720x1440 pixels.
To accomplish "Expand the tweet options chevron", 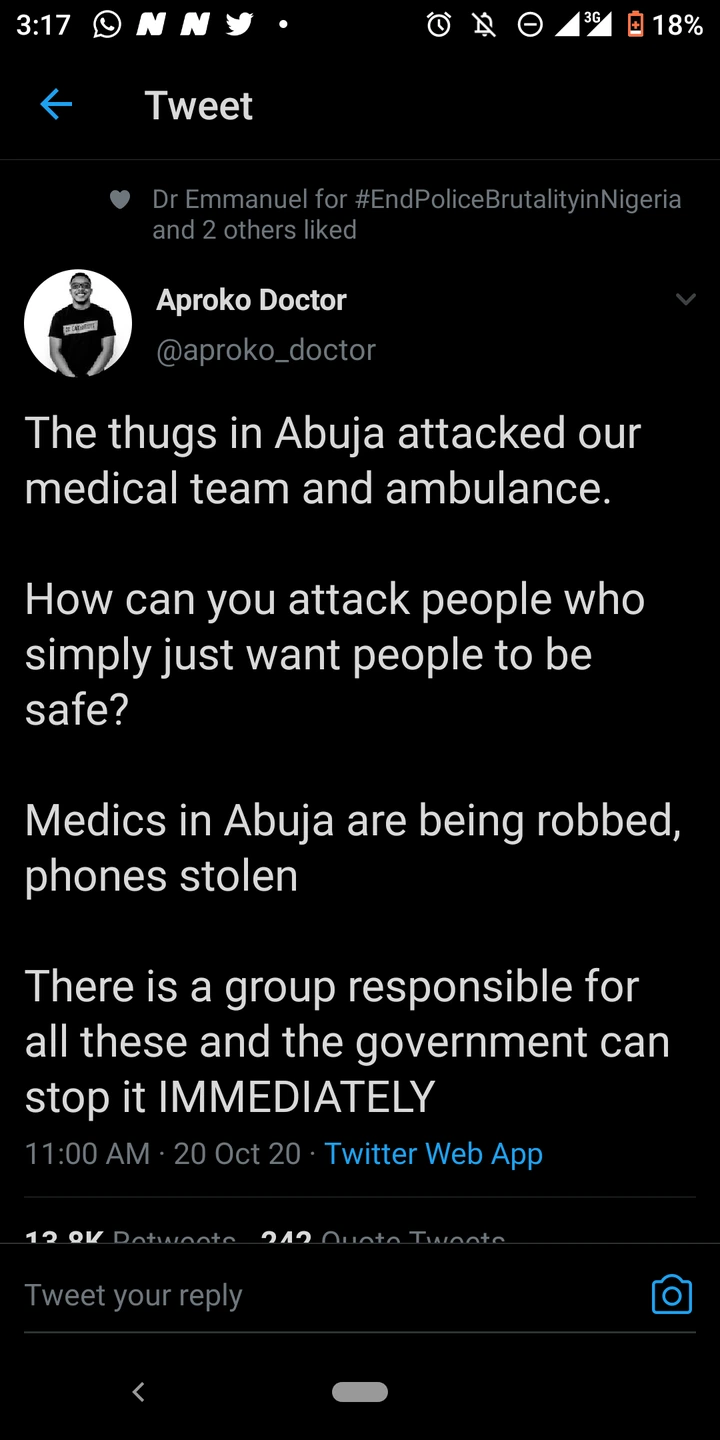I will tap(685, 300).
